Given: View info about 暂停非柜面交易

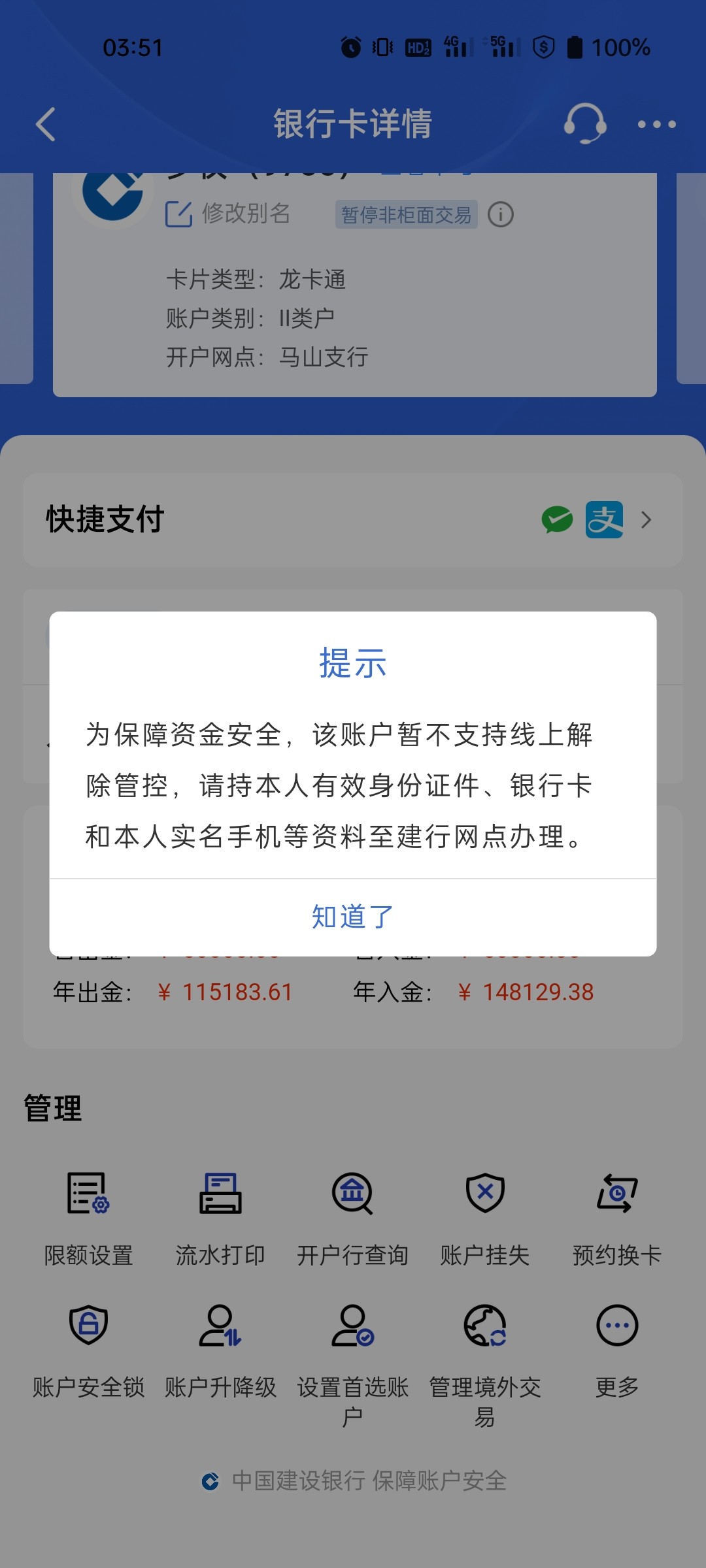Looking at the screenshot, I should (501, 214).
